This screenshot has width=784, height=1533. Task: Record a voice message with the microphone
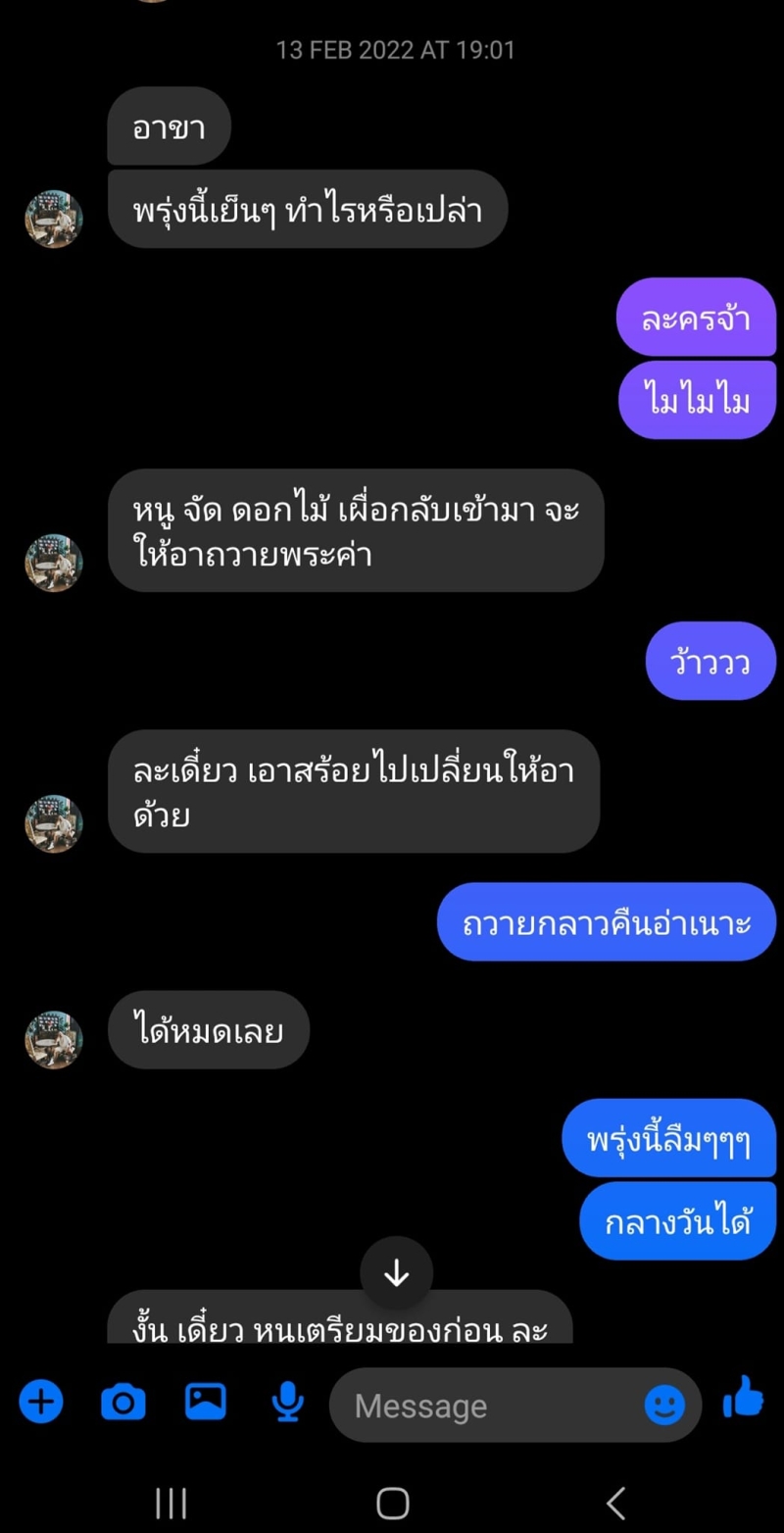point(287,1403)
